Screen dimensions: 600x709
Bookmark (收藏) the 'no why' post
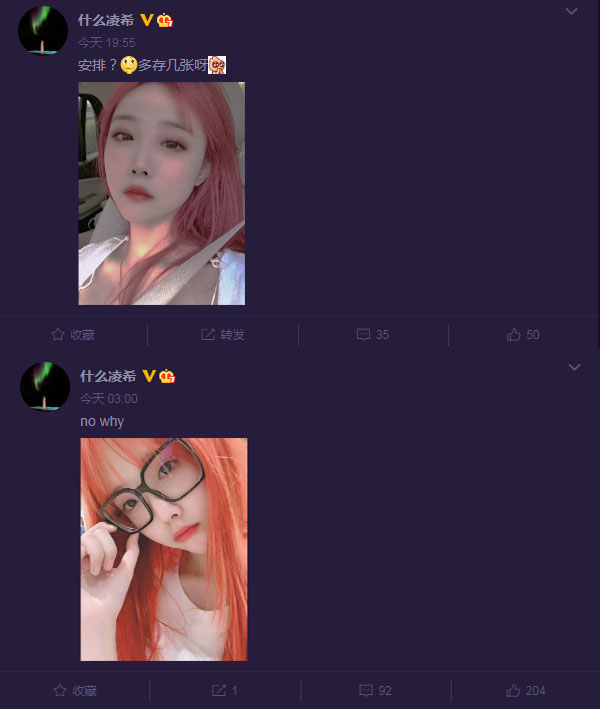[75, 690]
